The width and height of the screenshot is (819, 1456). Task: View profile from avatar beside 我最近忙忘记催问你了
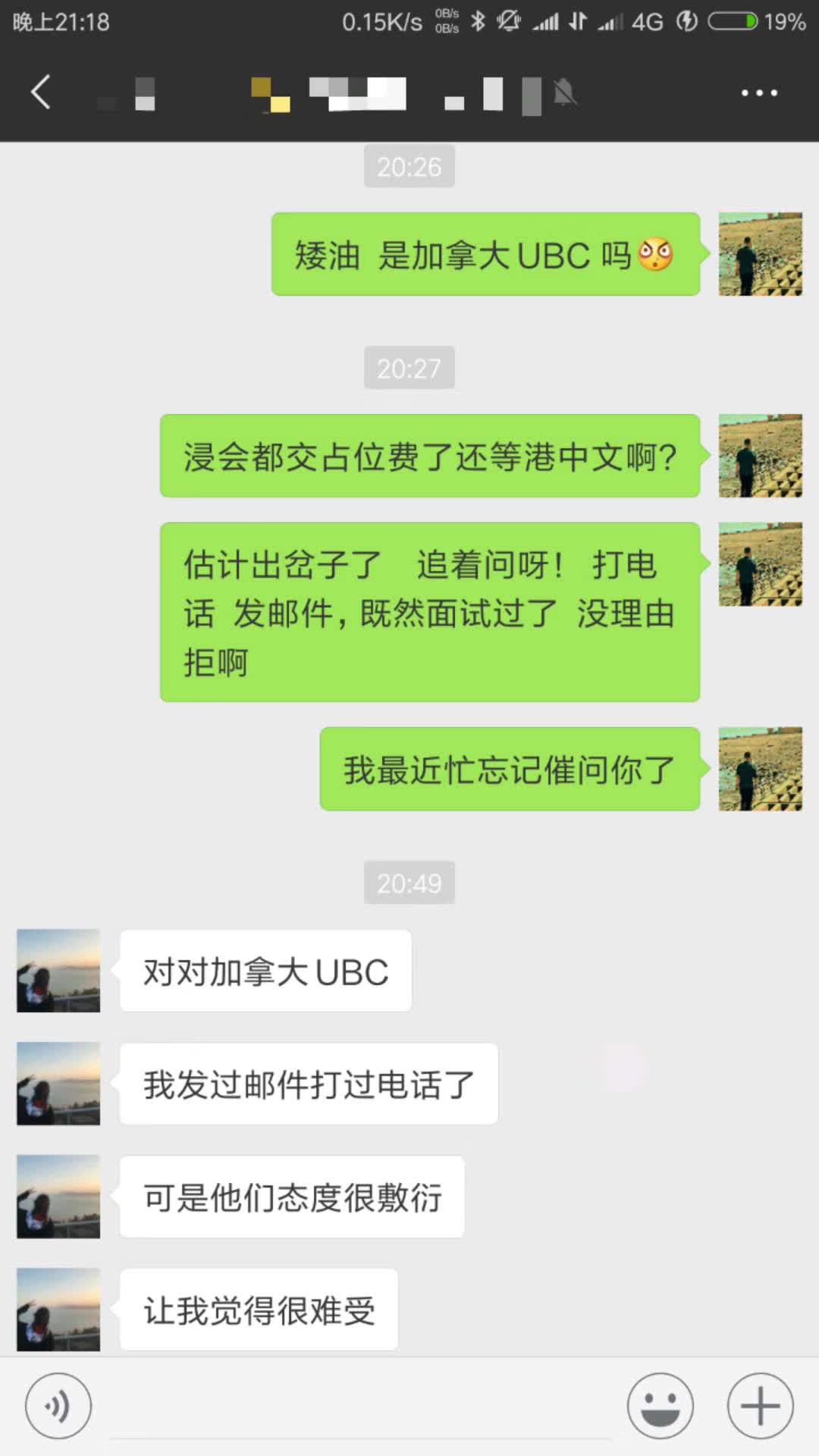pyautogui.click(x=760, y=769)
